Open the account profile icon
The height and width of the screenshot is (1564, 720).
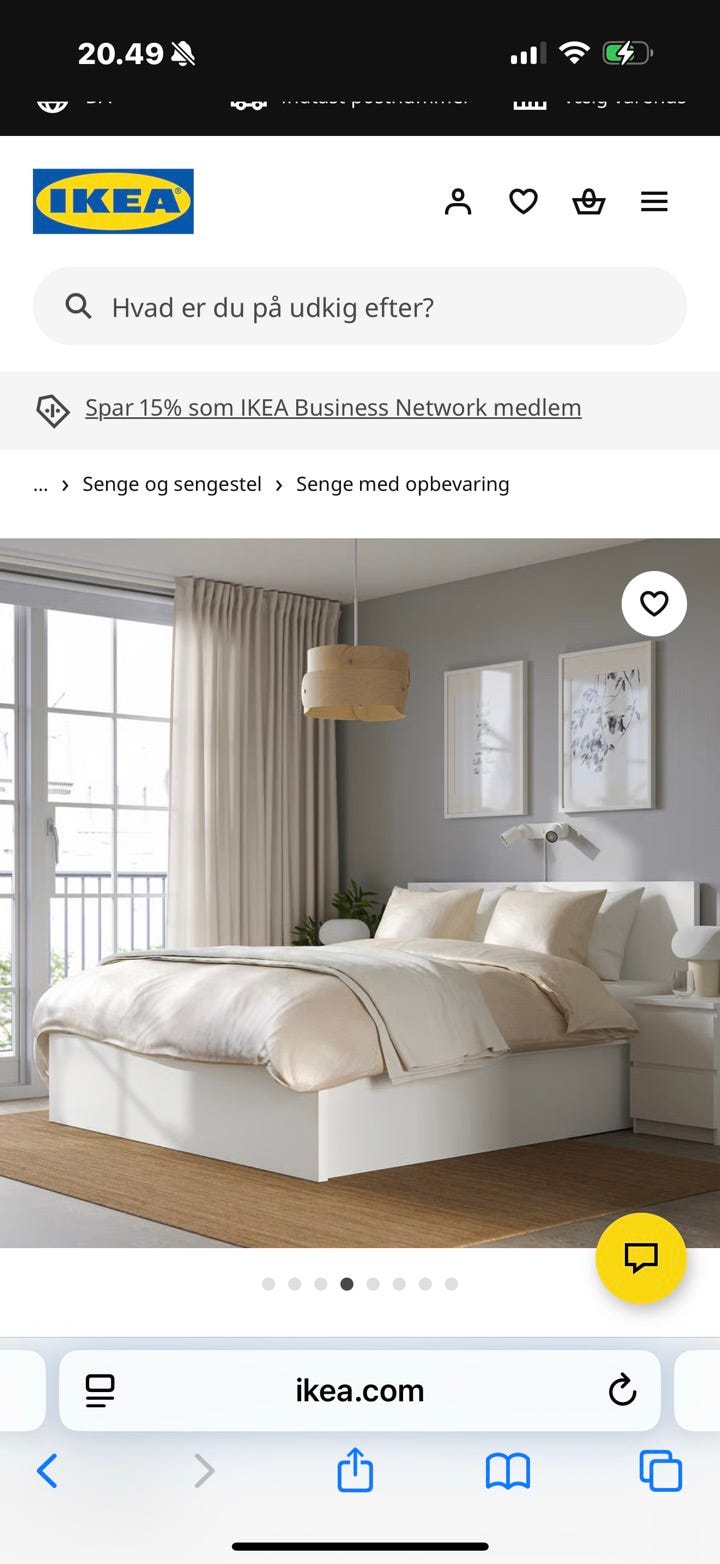(x=458, y=201)
